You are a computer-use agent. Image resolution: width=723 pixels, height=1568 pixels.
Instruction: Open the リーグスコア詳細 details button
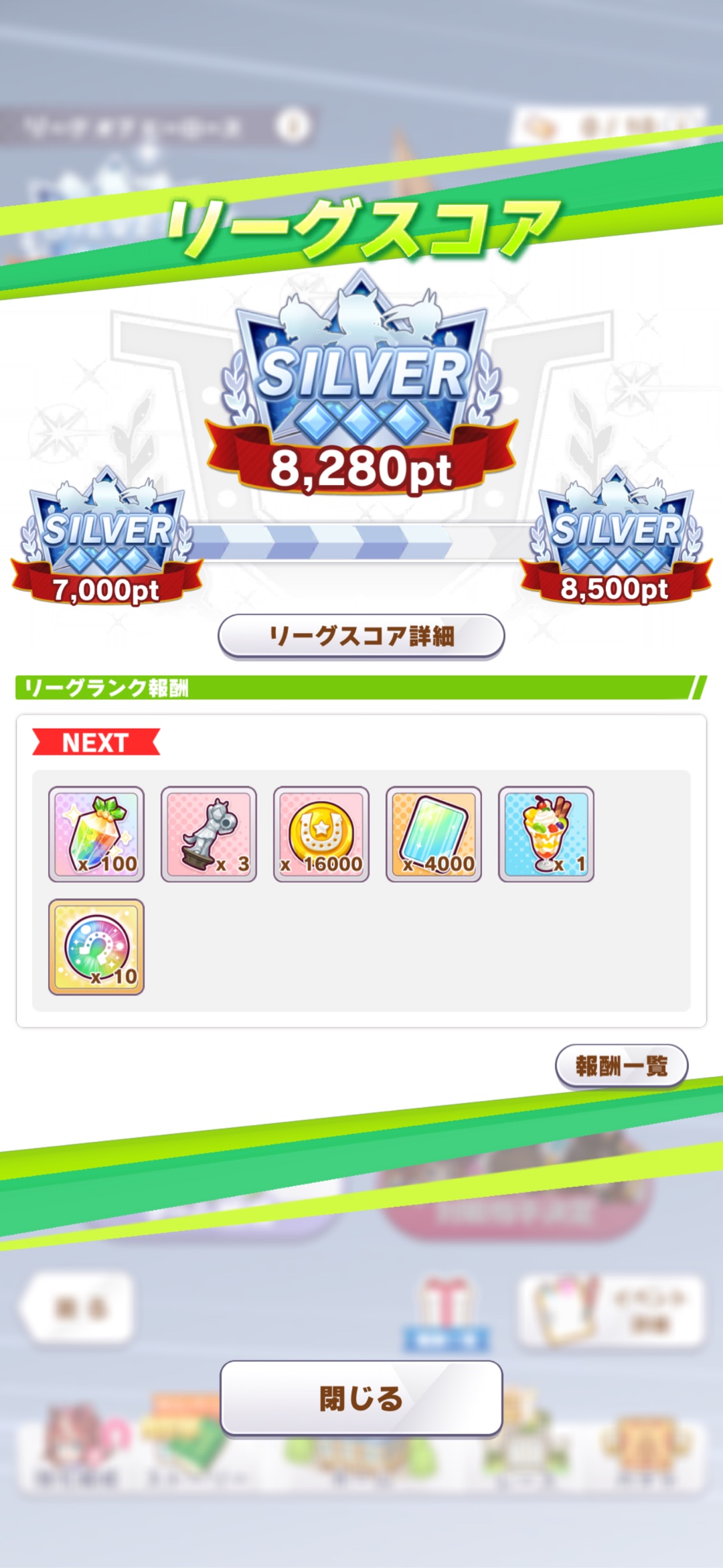361,636
